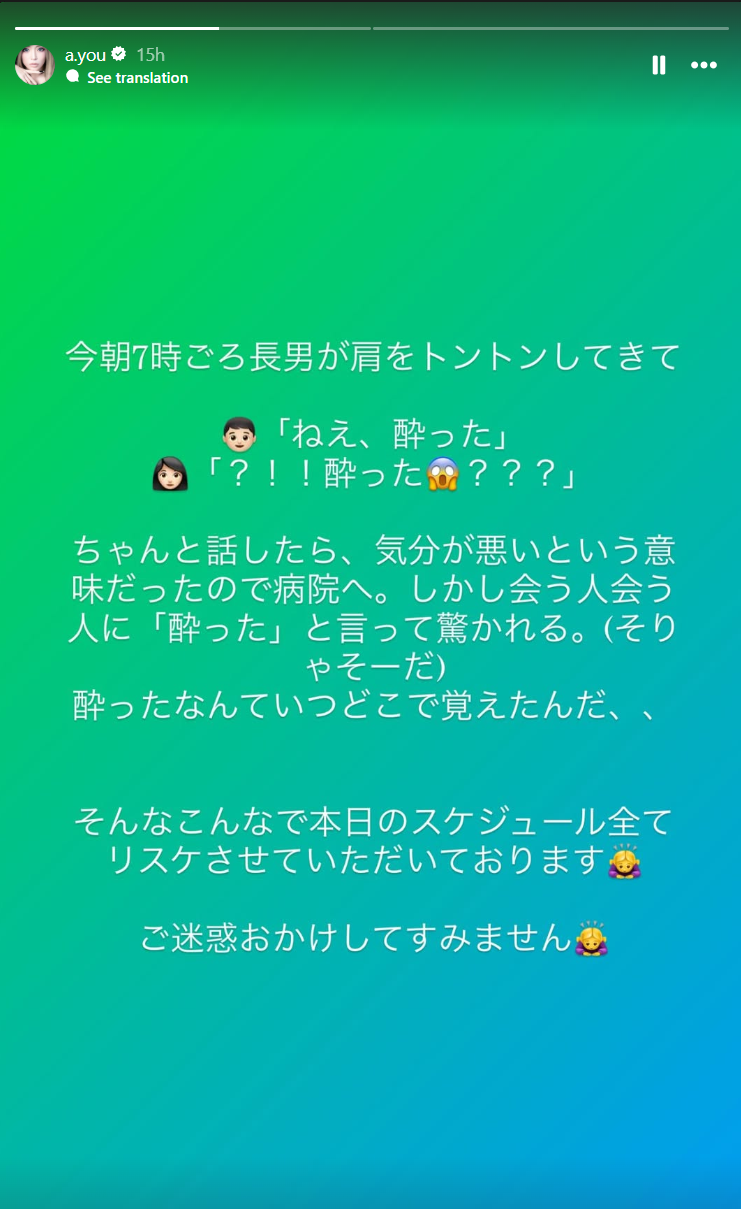Open a.you's profile picture
This screenshot has width=741, height=1209.
coord(35,65)
